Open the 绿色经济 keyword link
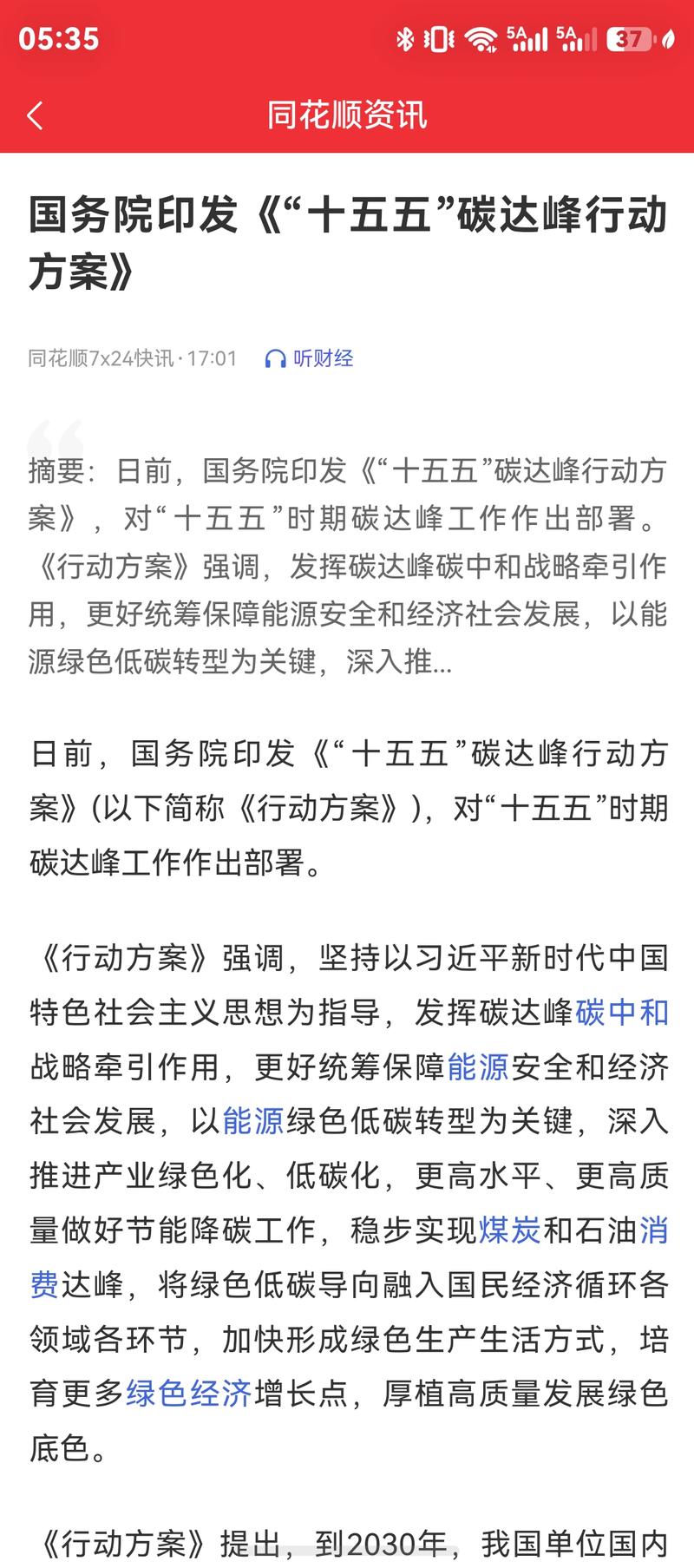Viewport: 694px width, 1568px height. (189, 1393)
